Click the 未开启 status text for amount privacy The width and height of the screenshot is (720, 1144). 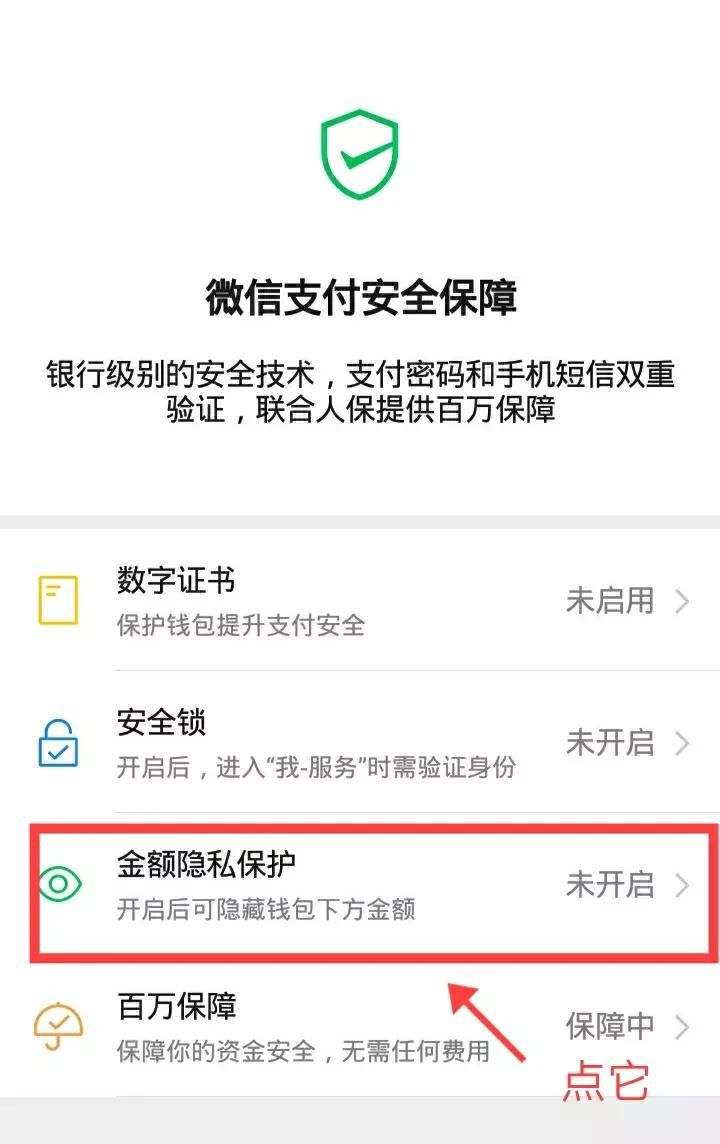612,884
